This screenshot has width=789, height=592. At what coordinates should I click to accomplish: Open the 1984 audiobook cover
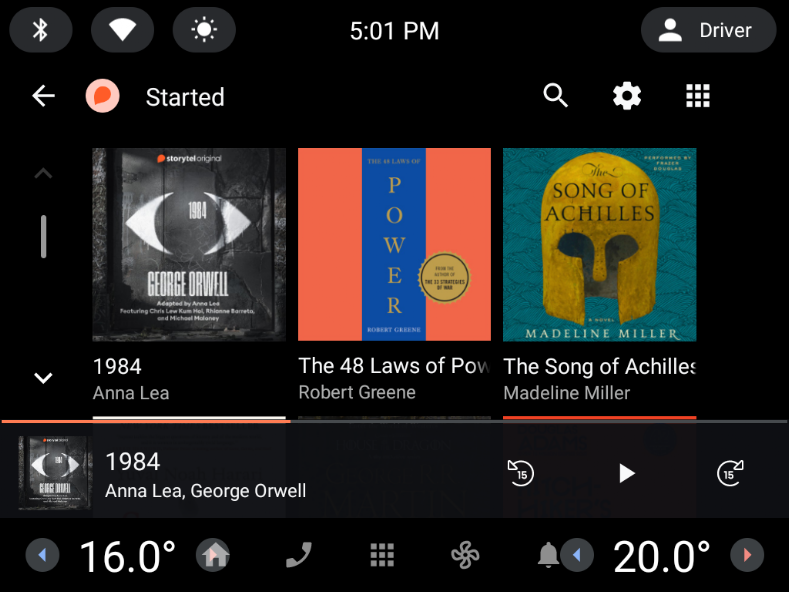189,245
